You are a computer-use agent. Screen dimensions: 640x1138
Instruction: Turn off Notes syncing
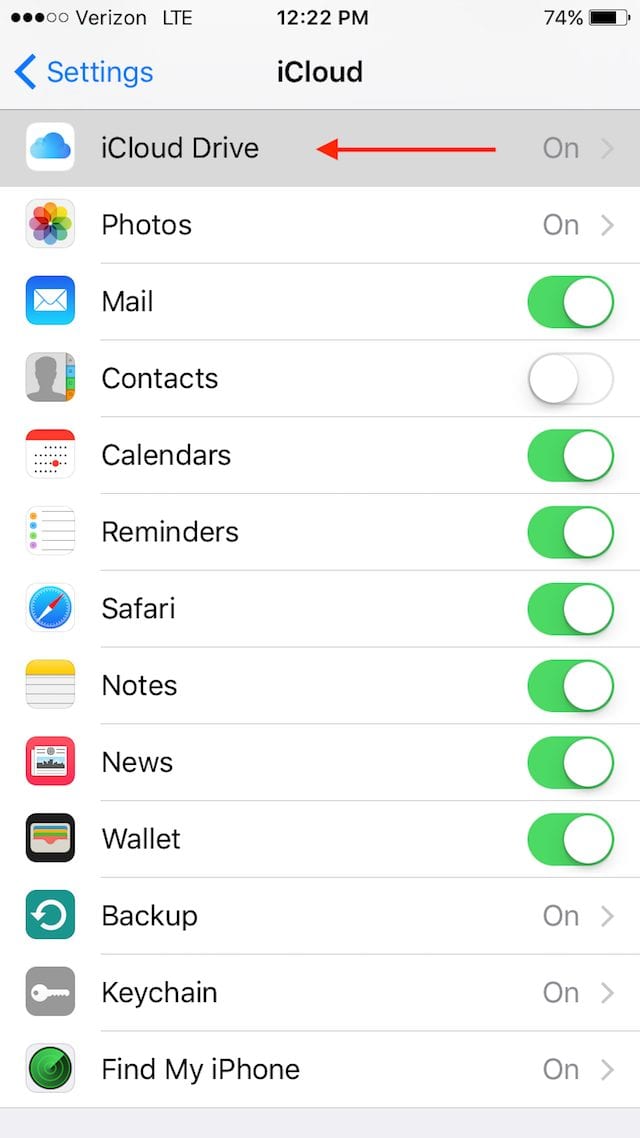[570, 686]
